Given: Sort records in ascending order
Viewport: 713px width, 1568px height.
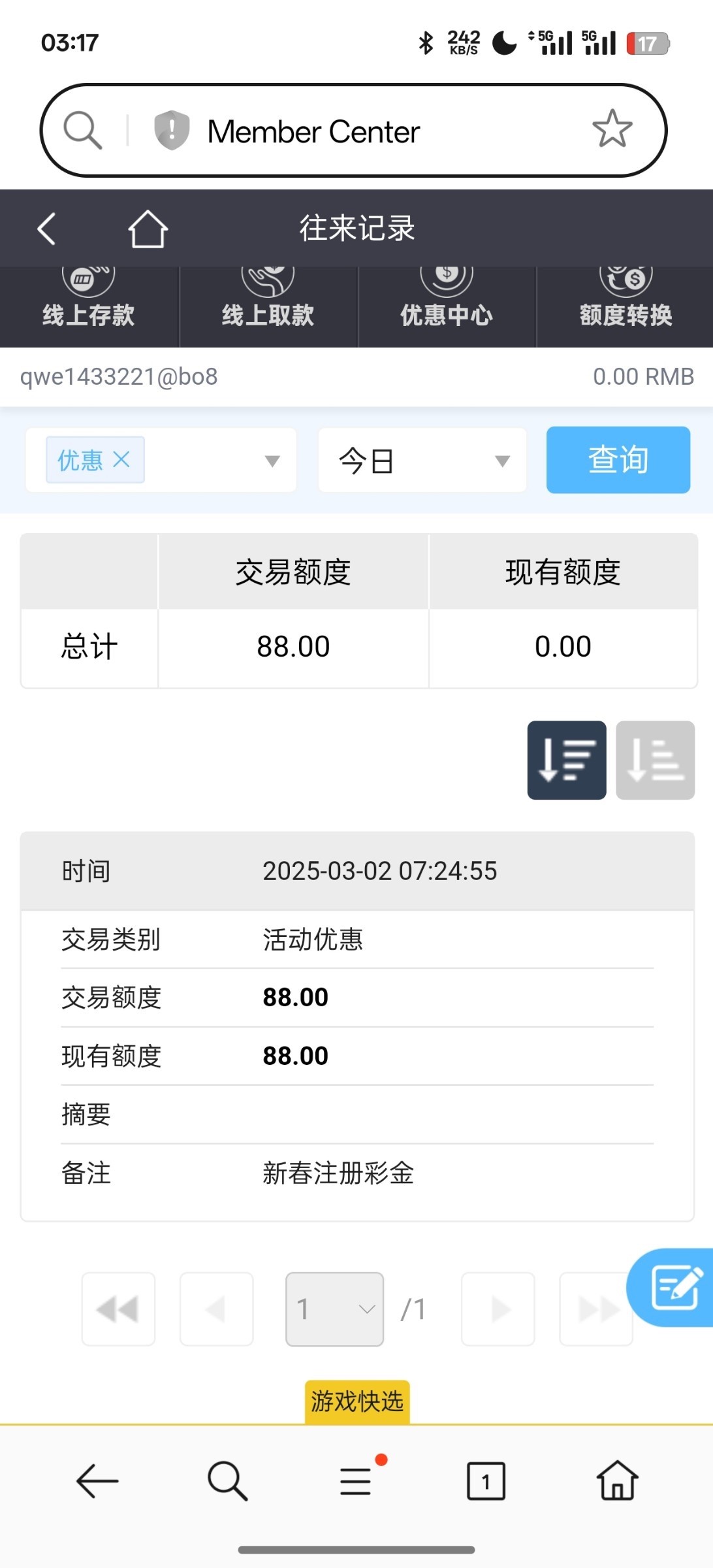Looking at the screenshot, I should point(655,760).
